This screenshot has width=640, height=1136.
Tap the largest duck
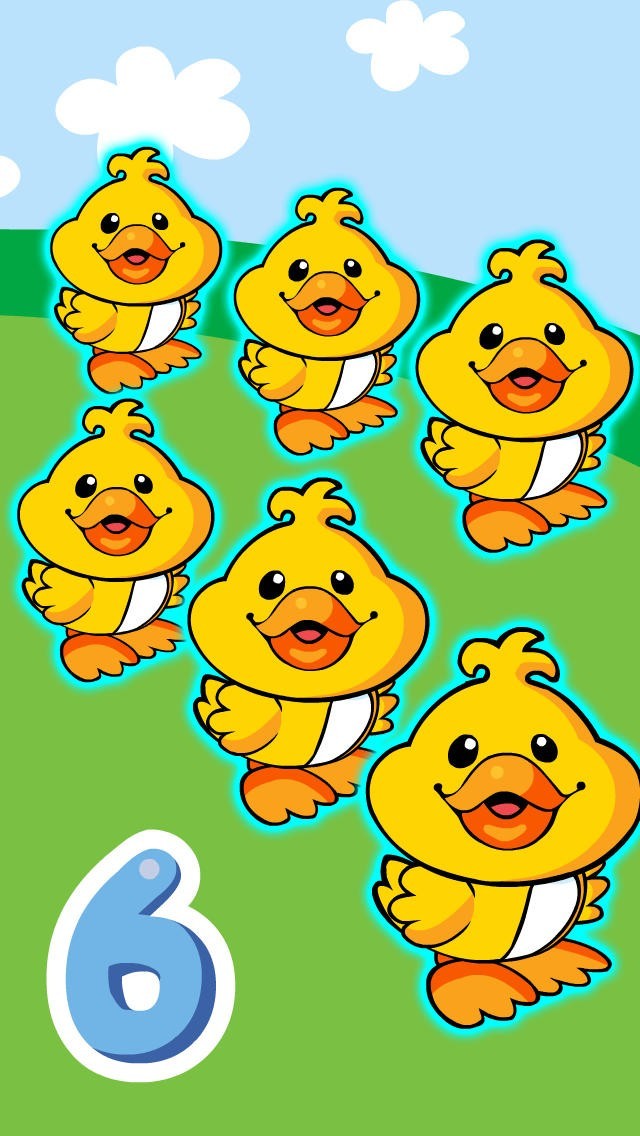tap(503, 827)
